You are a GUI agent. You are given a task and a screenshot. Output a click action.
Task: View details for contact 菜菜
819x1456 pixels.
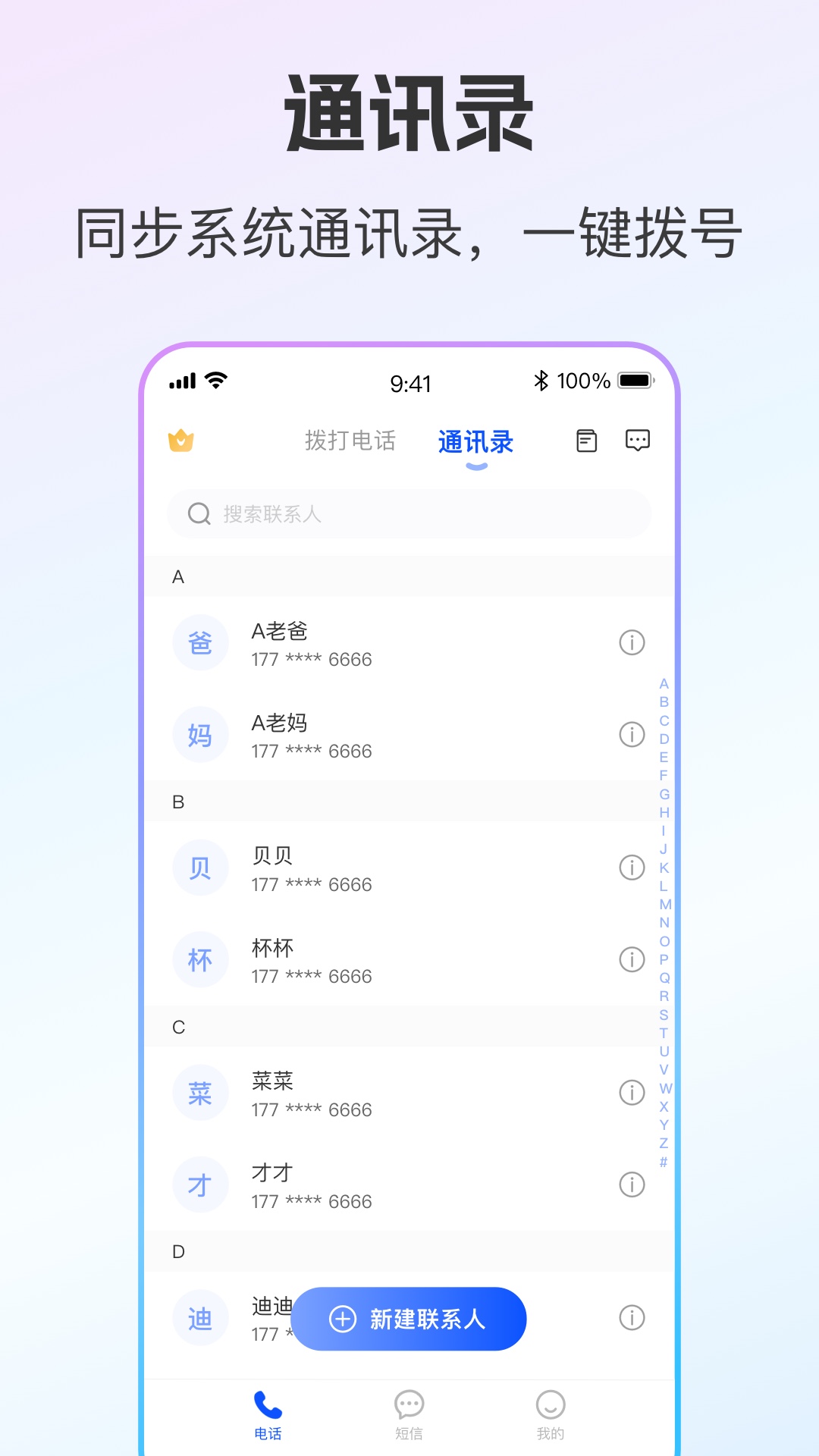(x=632, y=1092)
